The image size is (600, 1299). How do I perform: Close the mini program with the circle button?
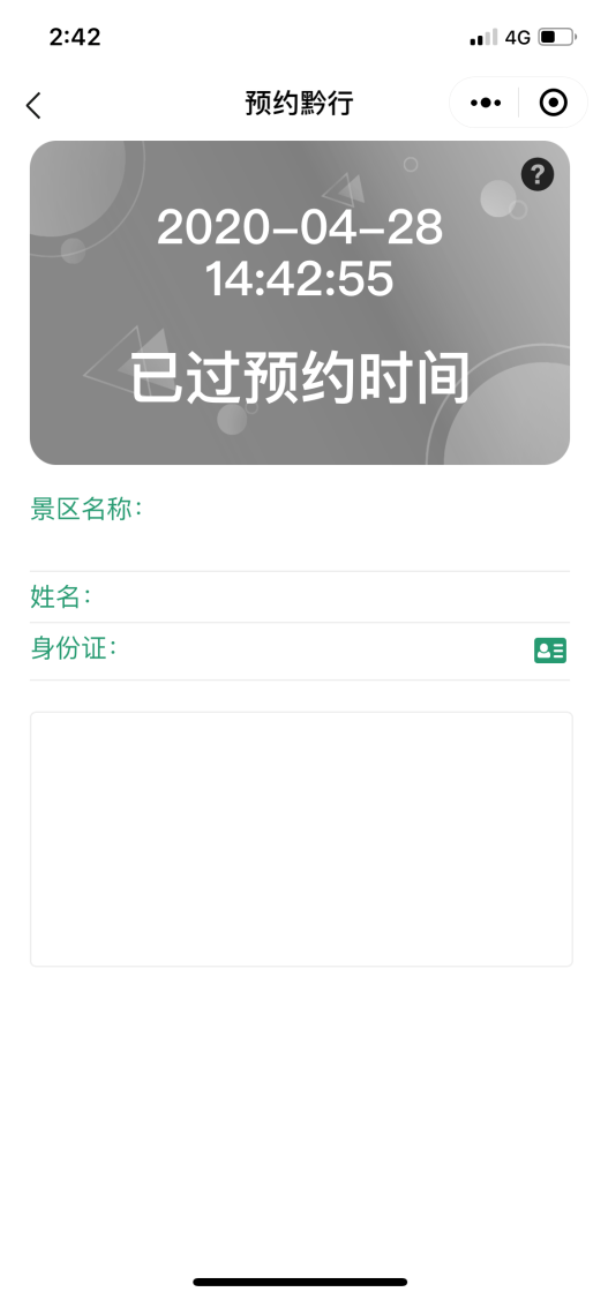553,103
